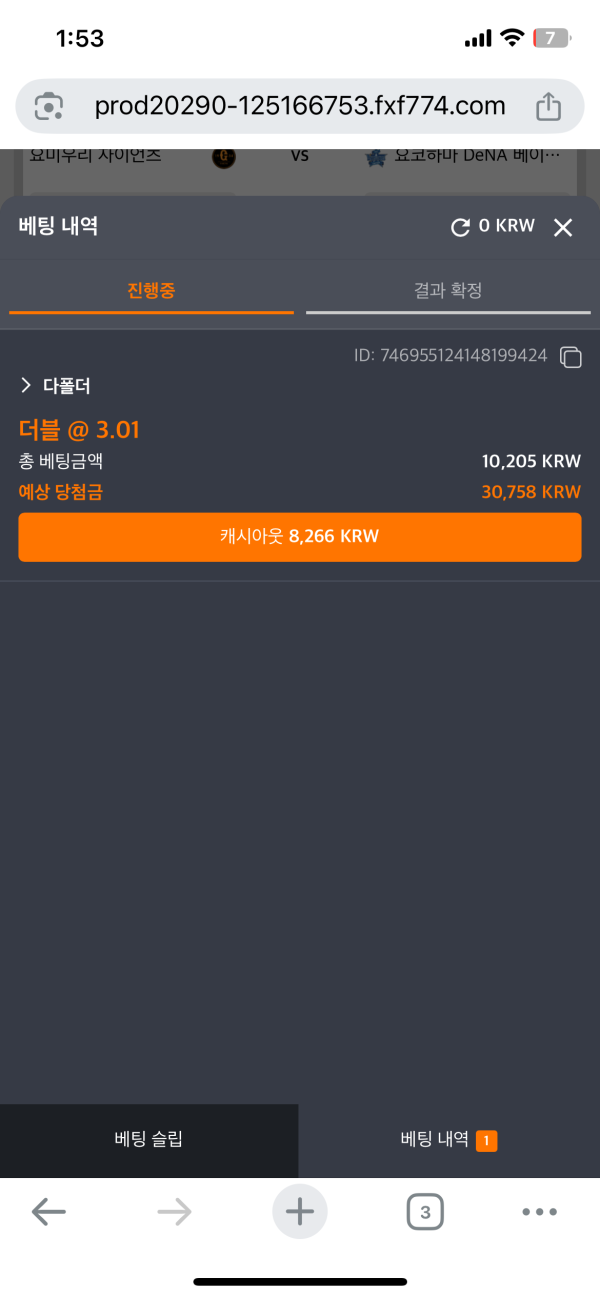
Task: Refresh the KRW balance
Action: coord(460,227)
